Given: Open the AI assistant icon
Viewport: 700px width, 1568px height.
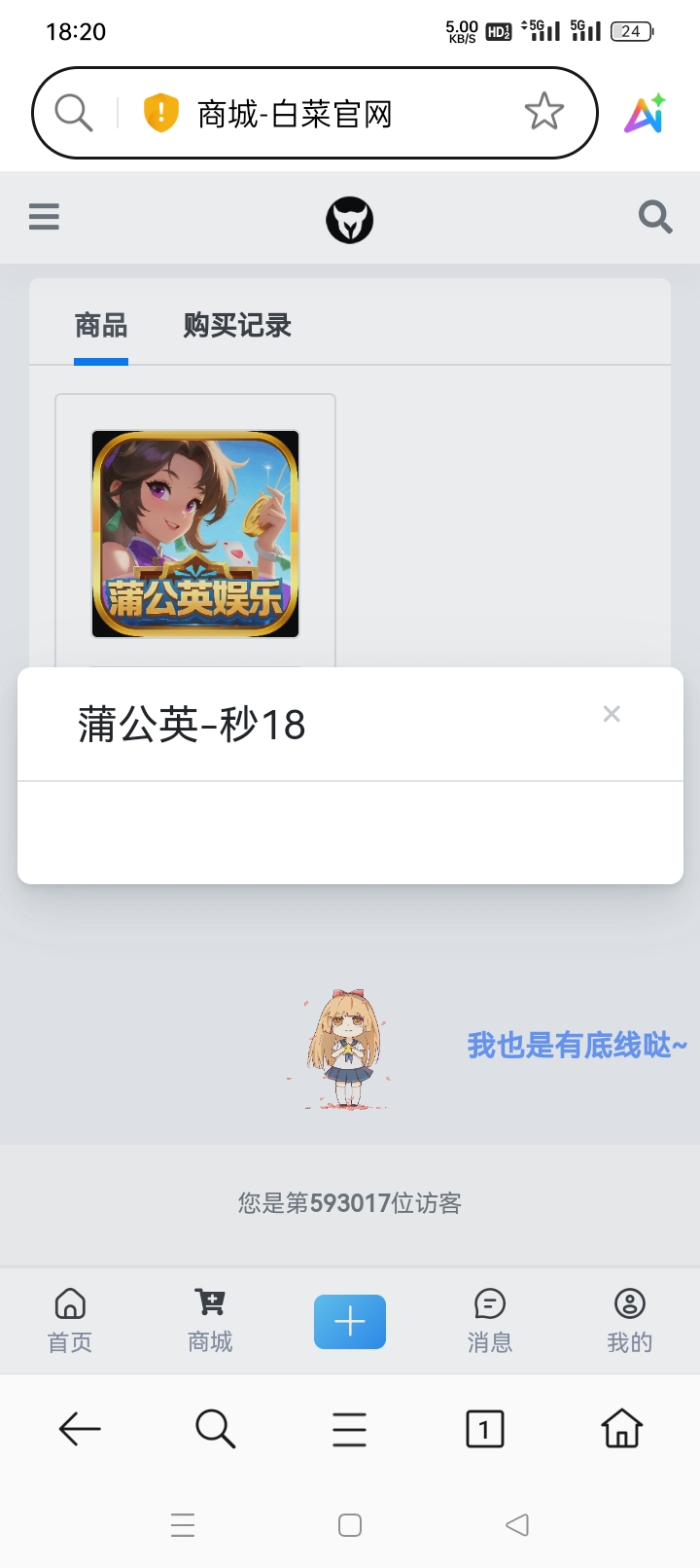Looking at the screenshot, I should click(645, 114).
